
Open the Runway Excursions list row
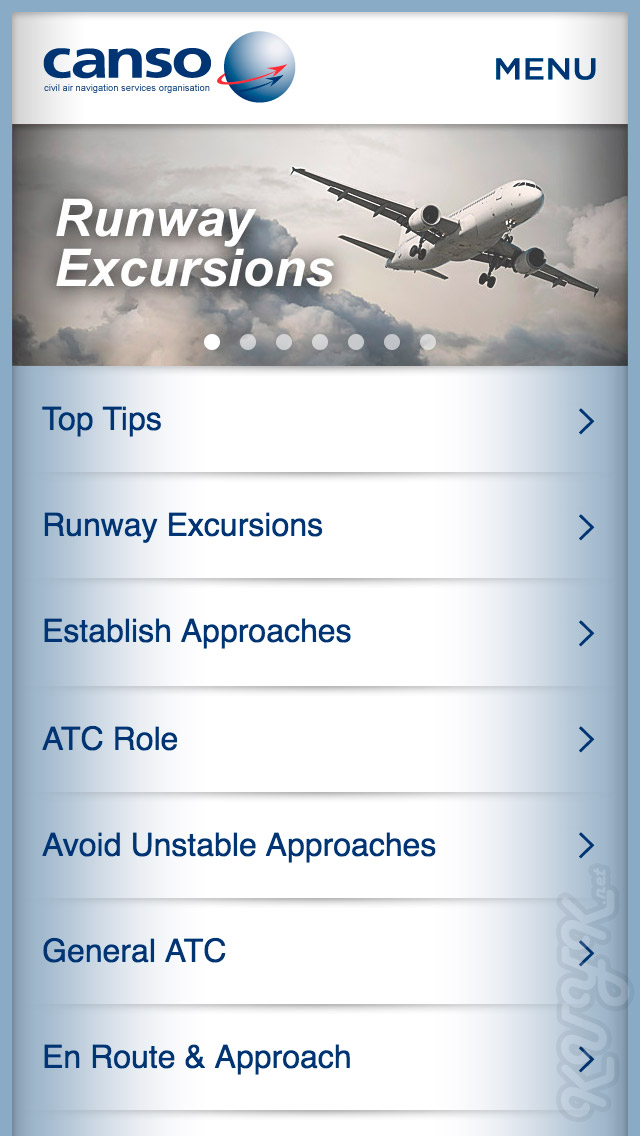(320, 526)
